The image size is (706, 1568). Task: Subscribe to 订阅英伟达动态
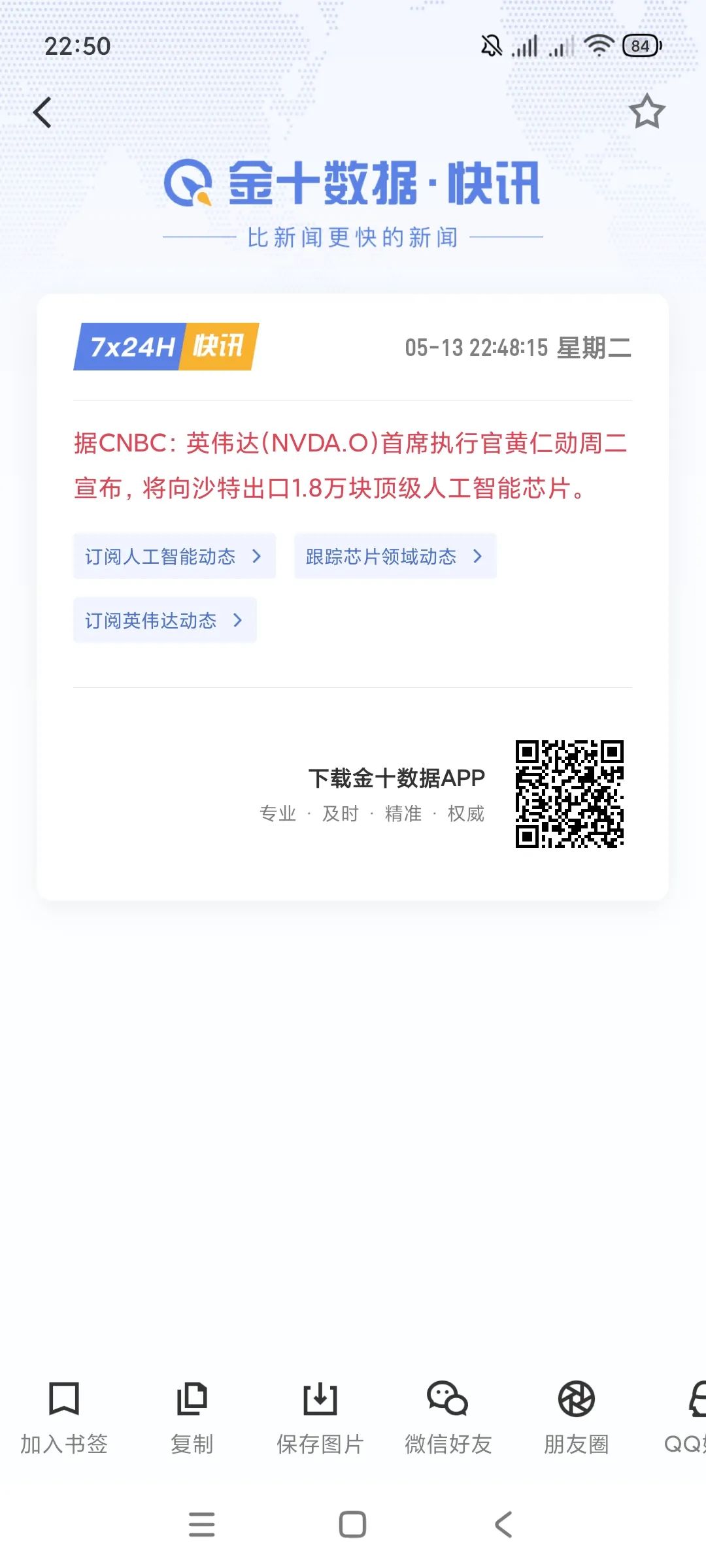[165, 620]
